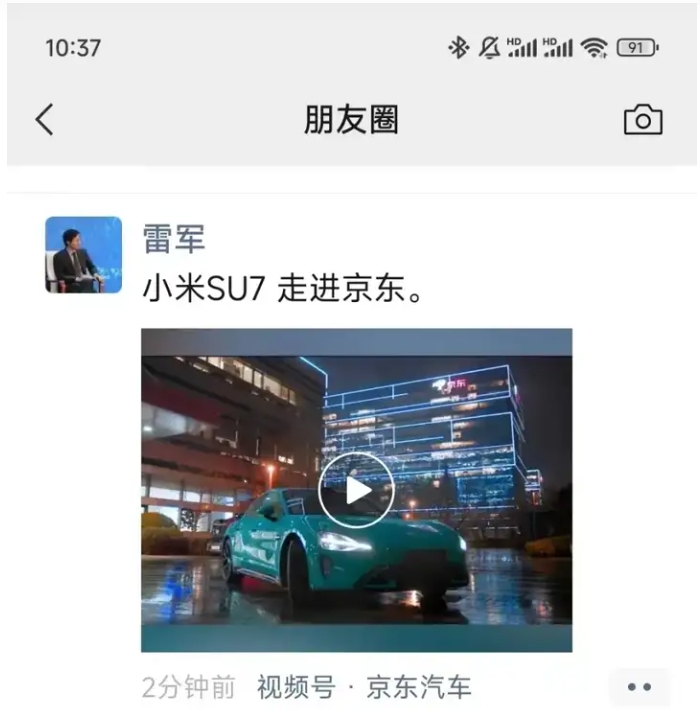Open the 雷军 name link

coord(174,239)
